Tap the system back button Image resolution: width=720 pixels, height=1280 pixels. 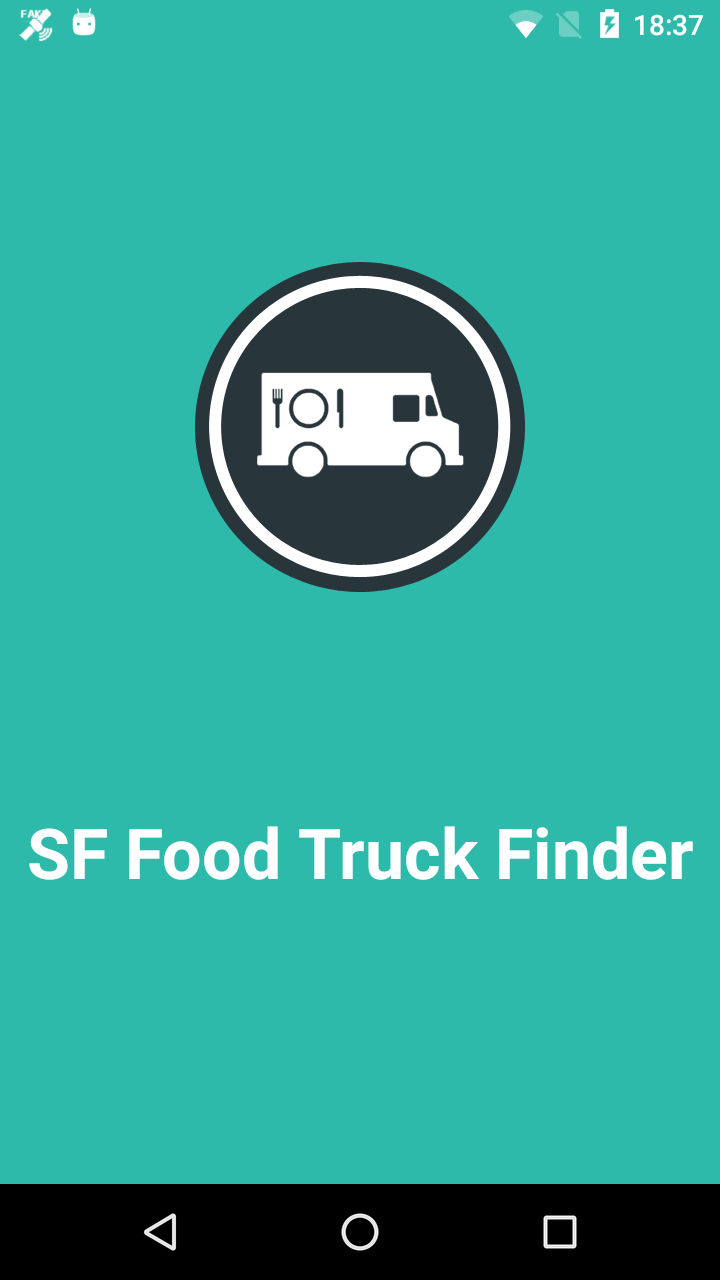click(x=160, y=1231)
